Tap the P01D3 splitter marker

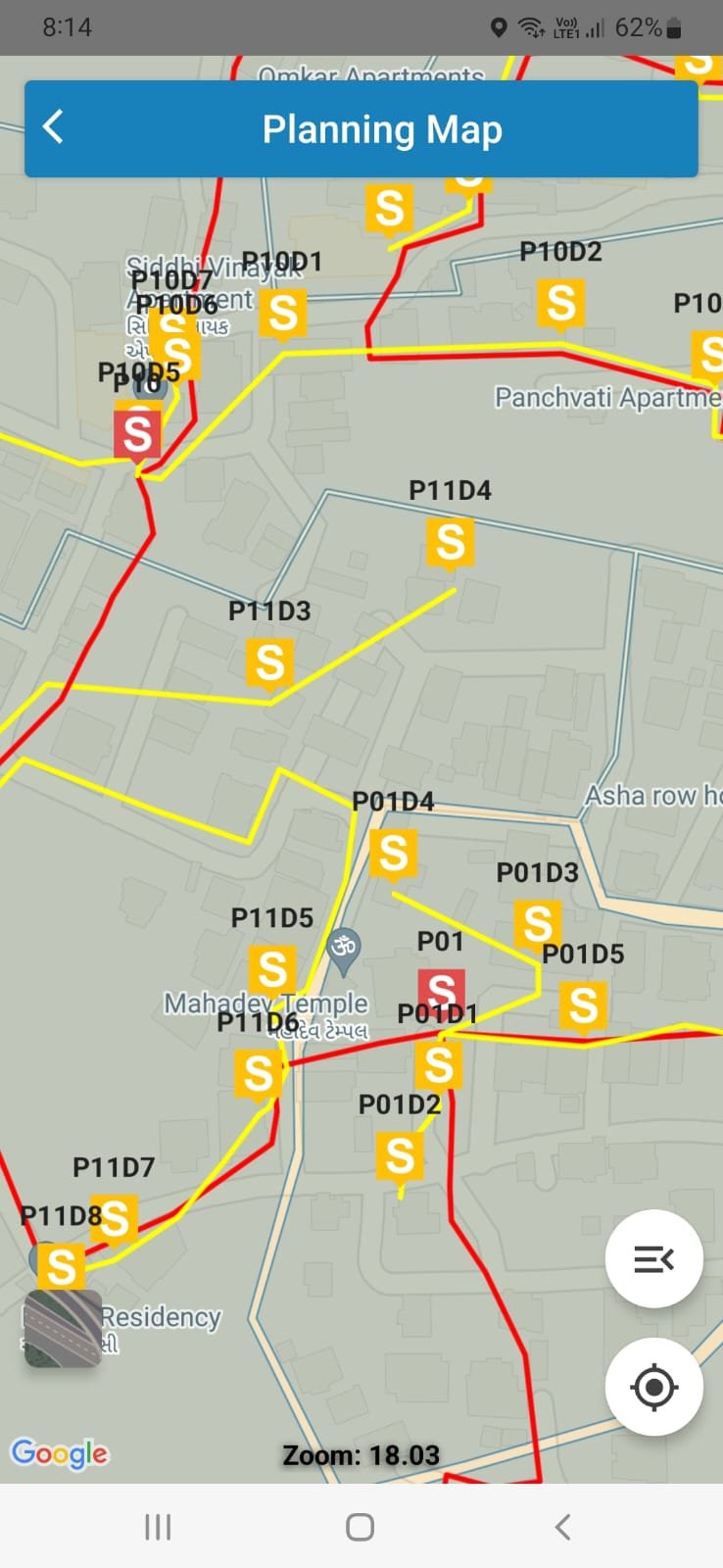[538, 923]
